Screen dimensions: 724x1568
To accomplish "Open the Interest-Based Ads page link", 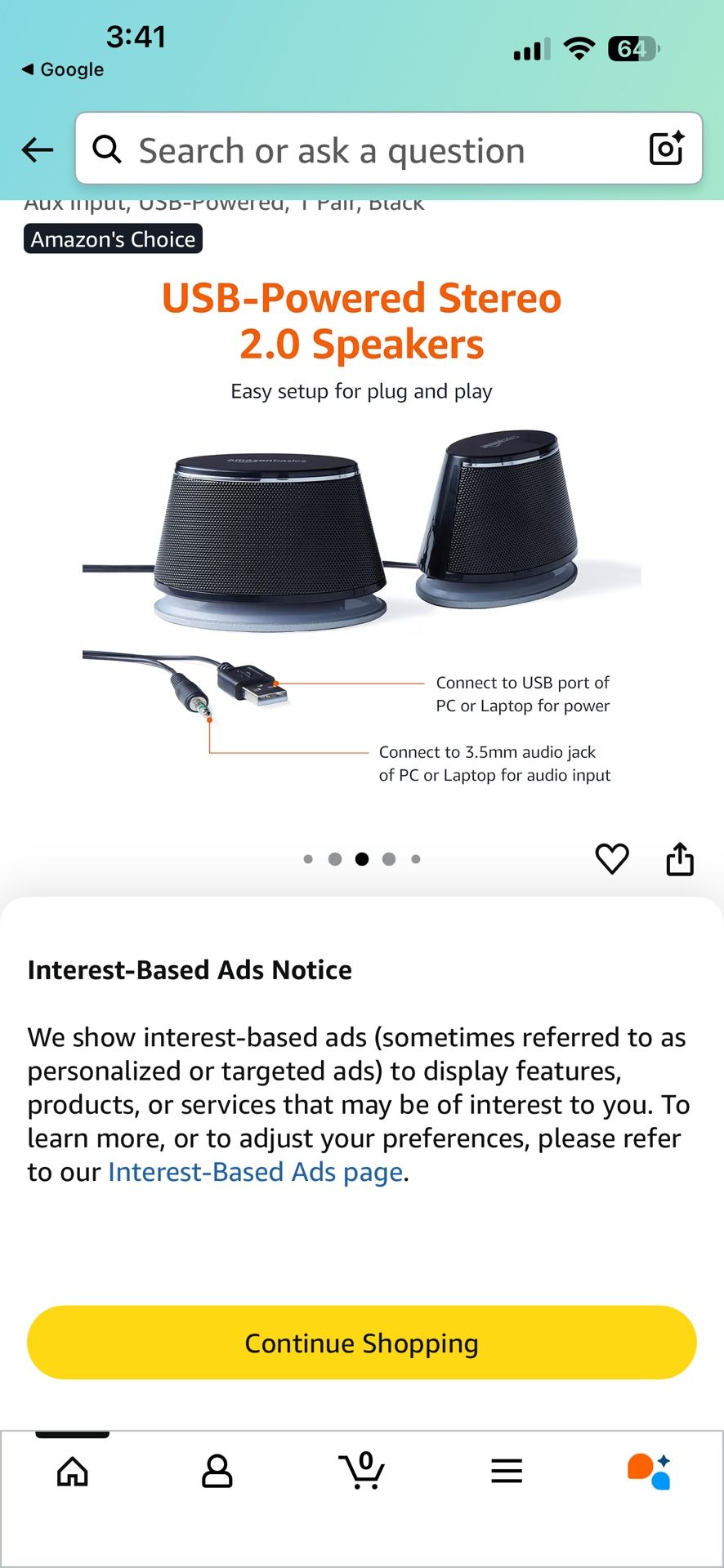I will [x=254, y=1172].
